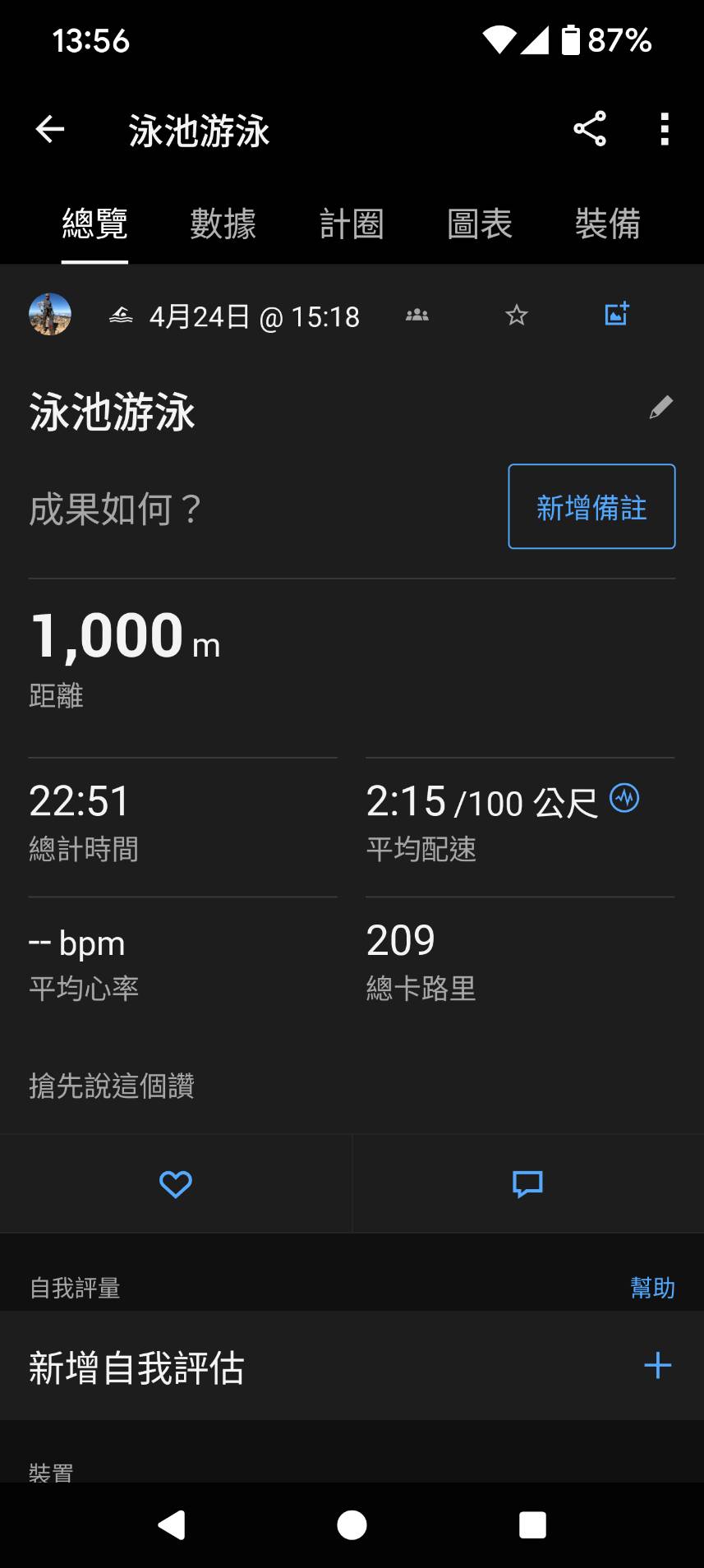This screenshot has width=704, height=1568.
Task: Mark activity as favorite with star
Action: click(x=517, y=315)
